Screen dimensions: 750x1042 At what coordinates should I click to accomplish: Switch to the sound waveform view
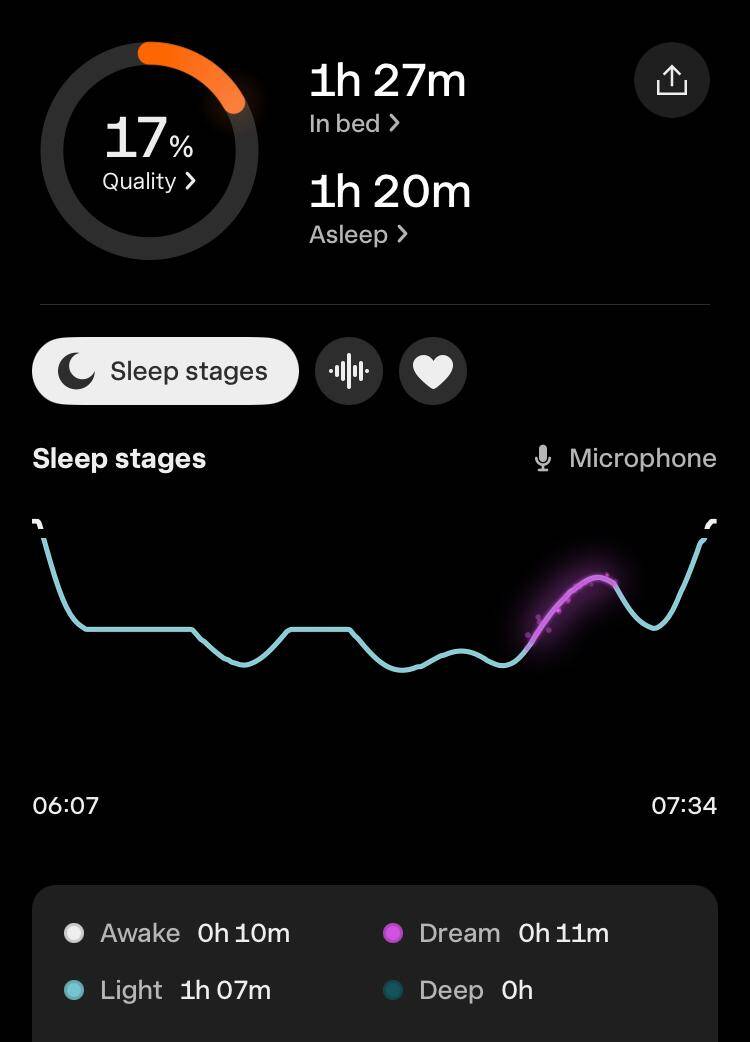click(349, 371)
